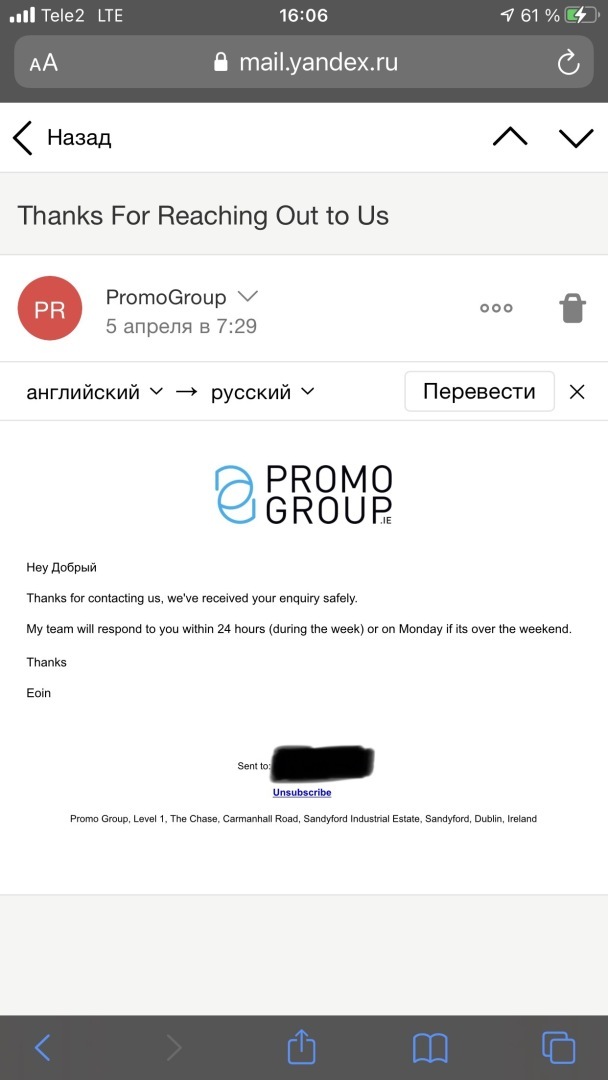Open Safari bookmarks

[430, 1047]
